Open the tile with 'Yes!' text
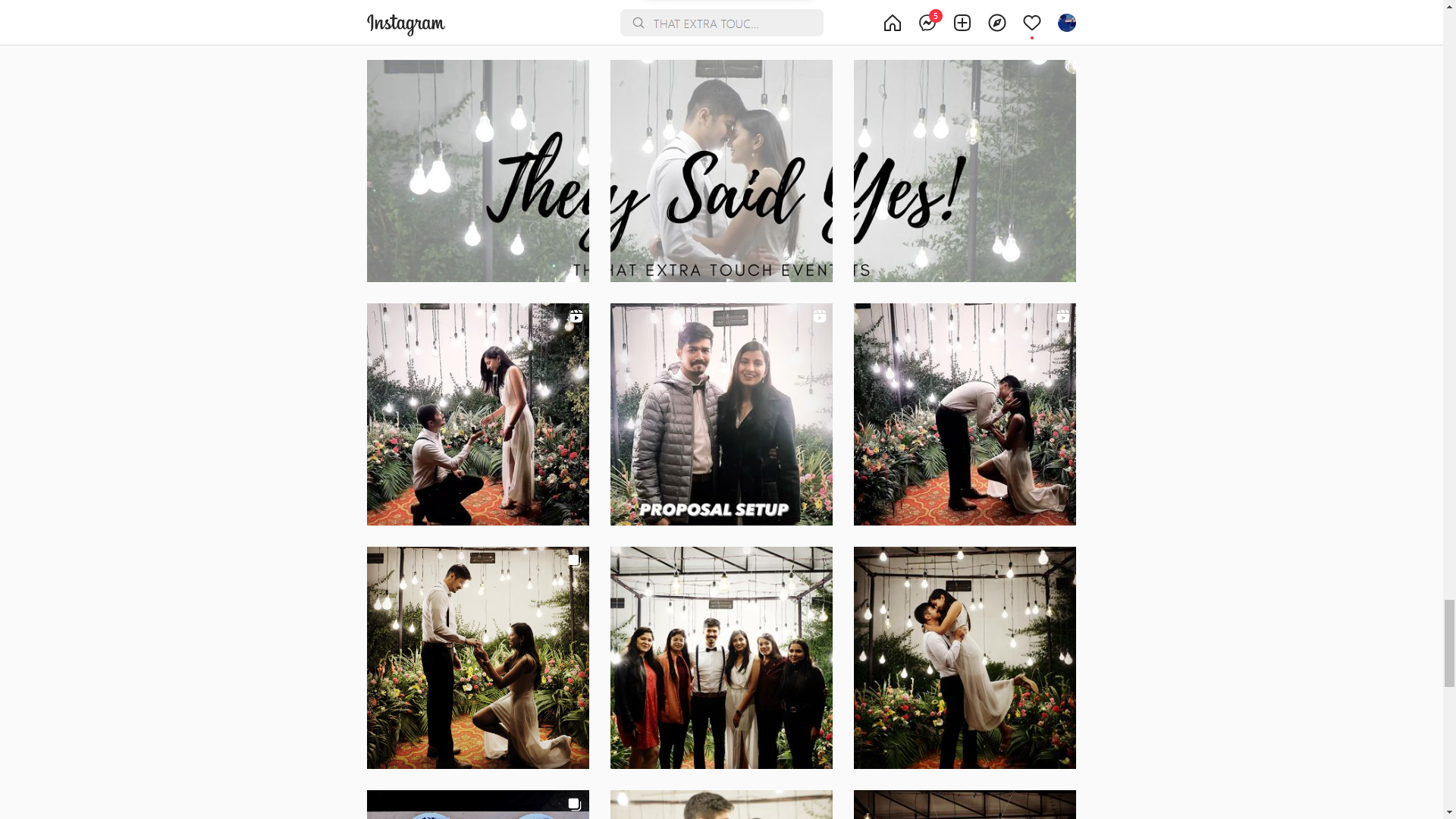The width and height of the screenshot is (1456, 819). tap(964, 171)
